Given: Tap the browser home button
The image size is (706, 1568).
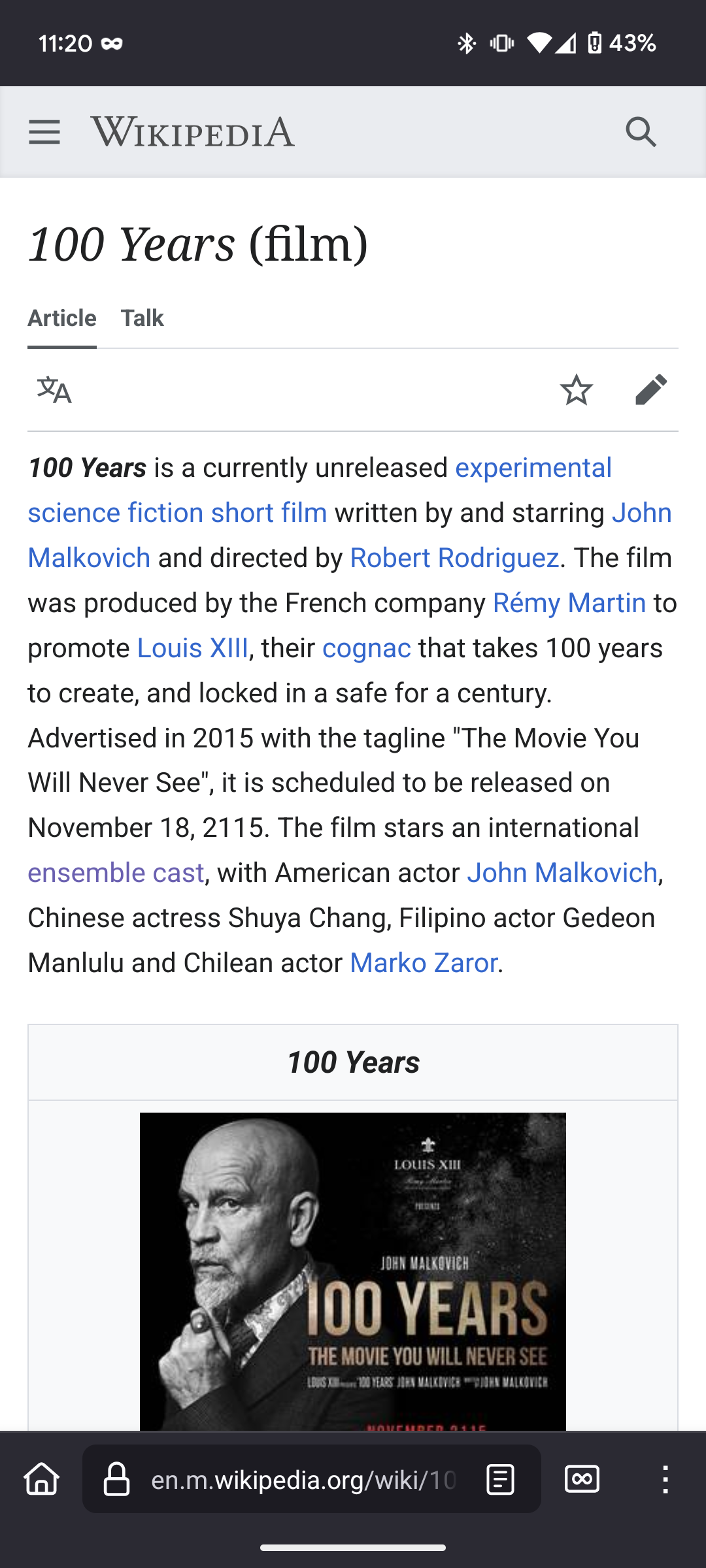Looking at the screenshot, I should [42, 1479].
